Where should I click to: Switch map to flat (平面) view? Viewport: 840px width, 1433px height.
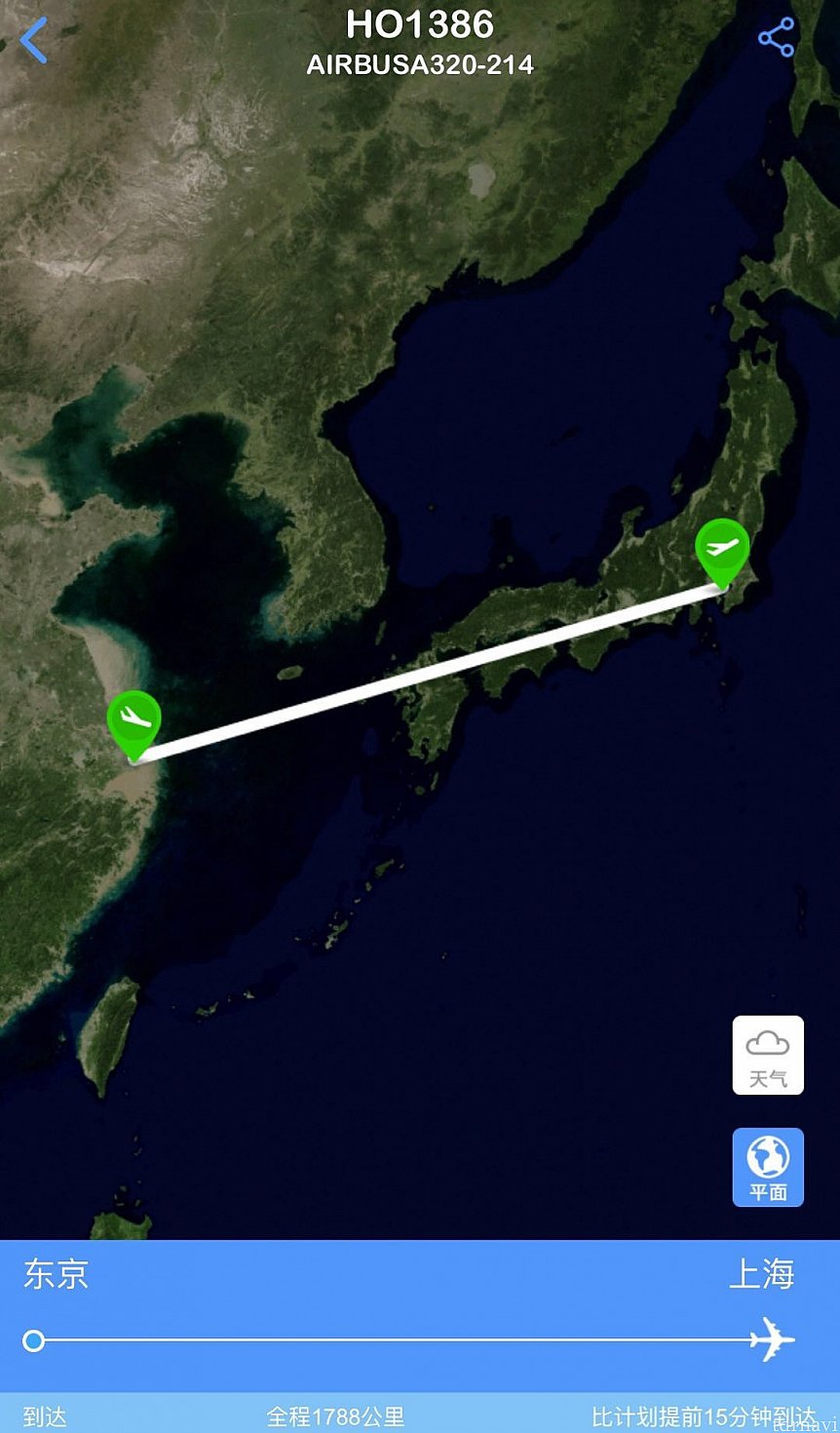tap(768, 1167)
